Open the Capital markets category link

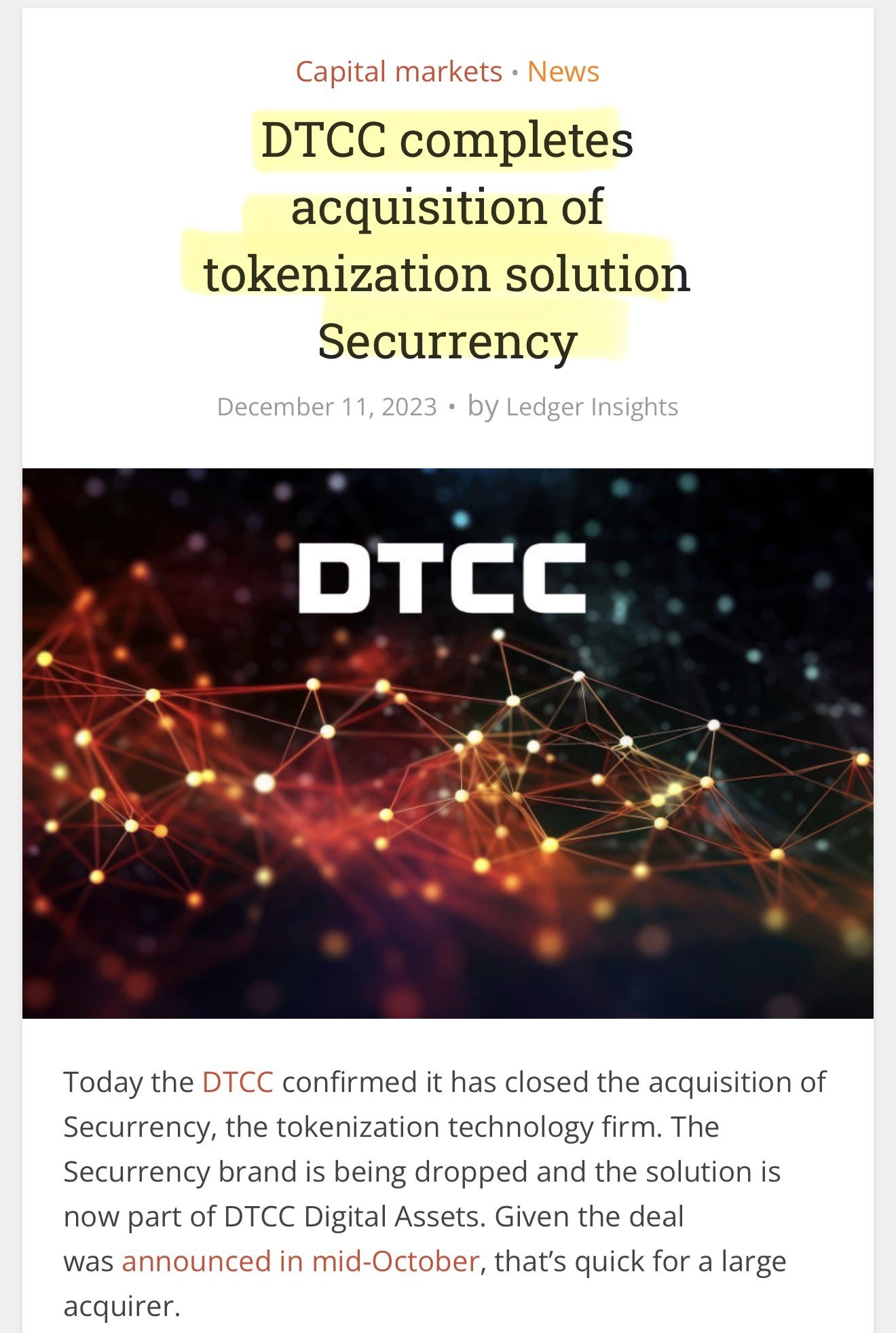[398, 72]
